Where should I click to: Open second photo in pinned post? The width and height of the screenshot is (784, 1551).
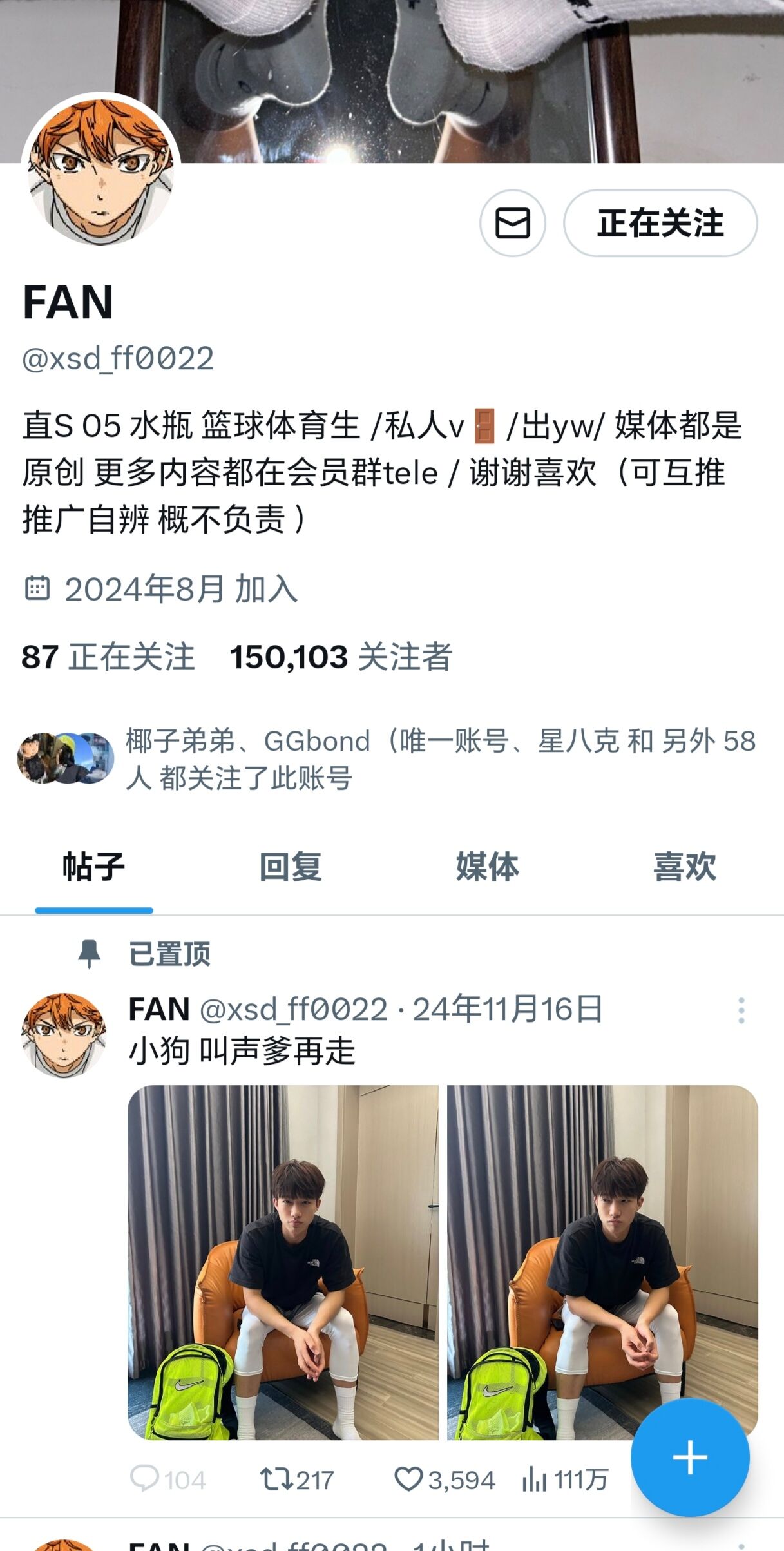click(x=602, y=1262)
